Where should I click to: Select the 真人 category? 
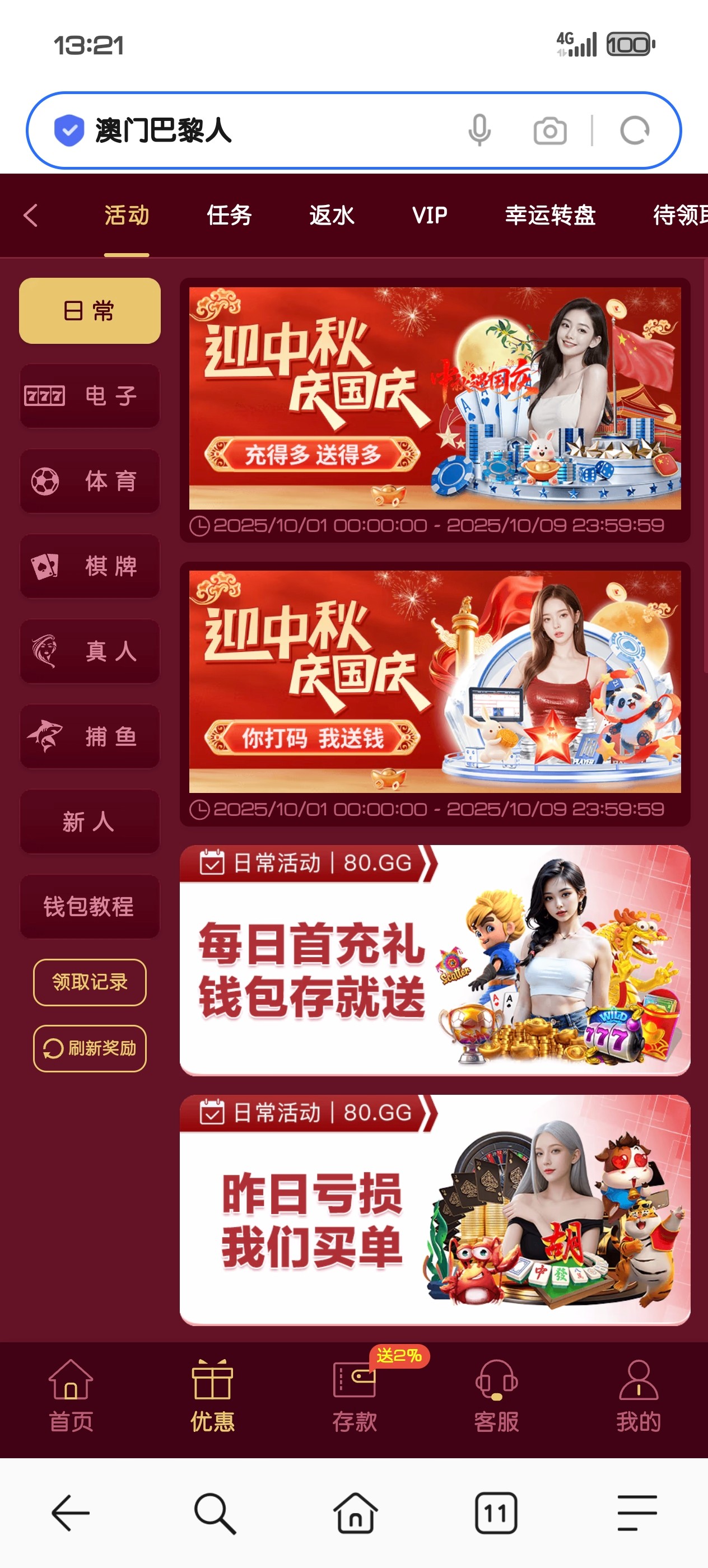(x=90, y=651)
